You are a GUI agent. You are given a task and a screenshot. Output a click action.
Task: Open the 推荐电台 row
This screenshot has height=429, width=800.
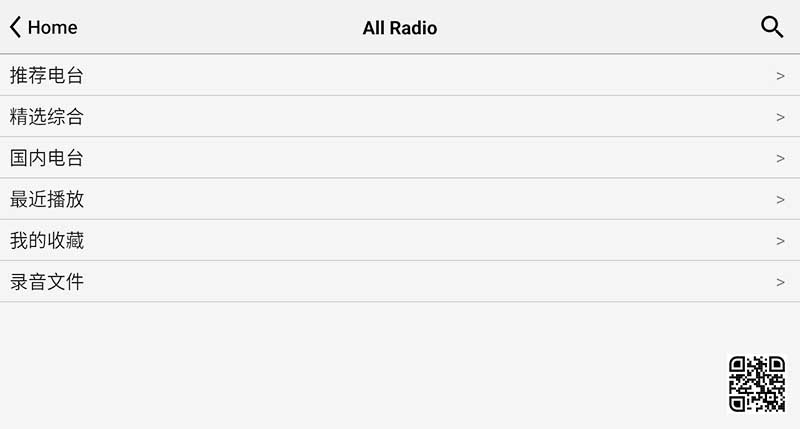pyautogui.click(x=400, y=75)
